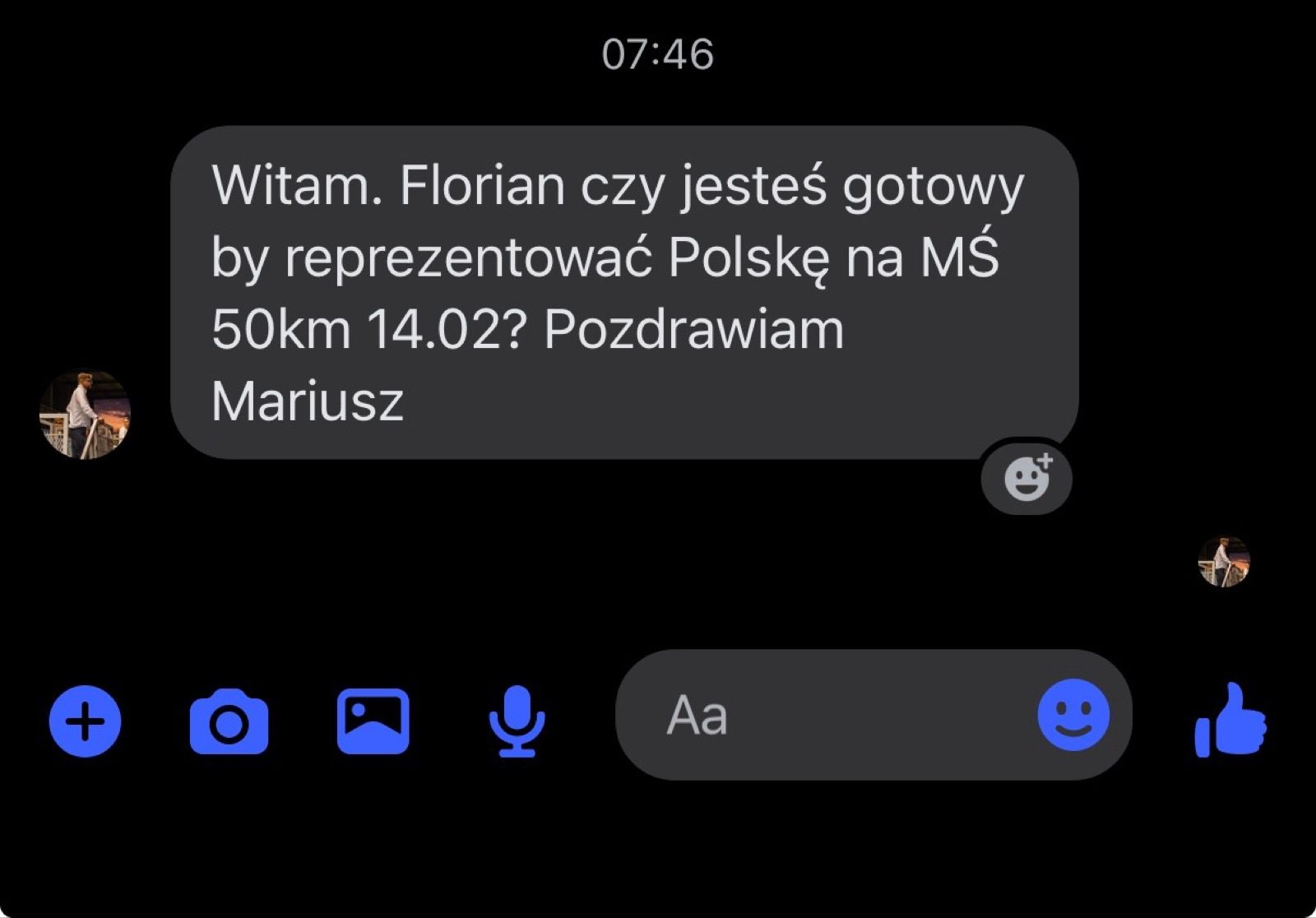Send a thumbs-up like
This screenshot has width=1316, height=918.
1230,720
